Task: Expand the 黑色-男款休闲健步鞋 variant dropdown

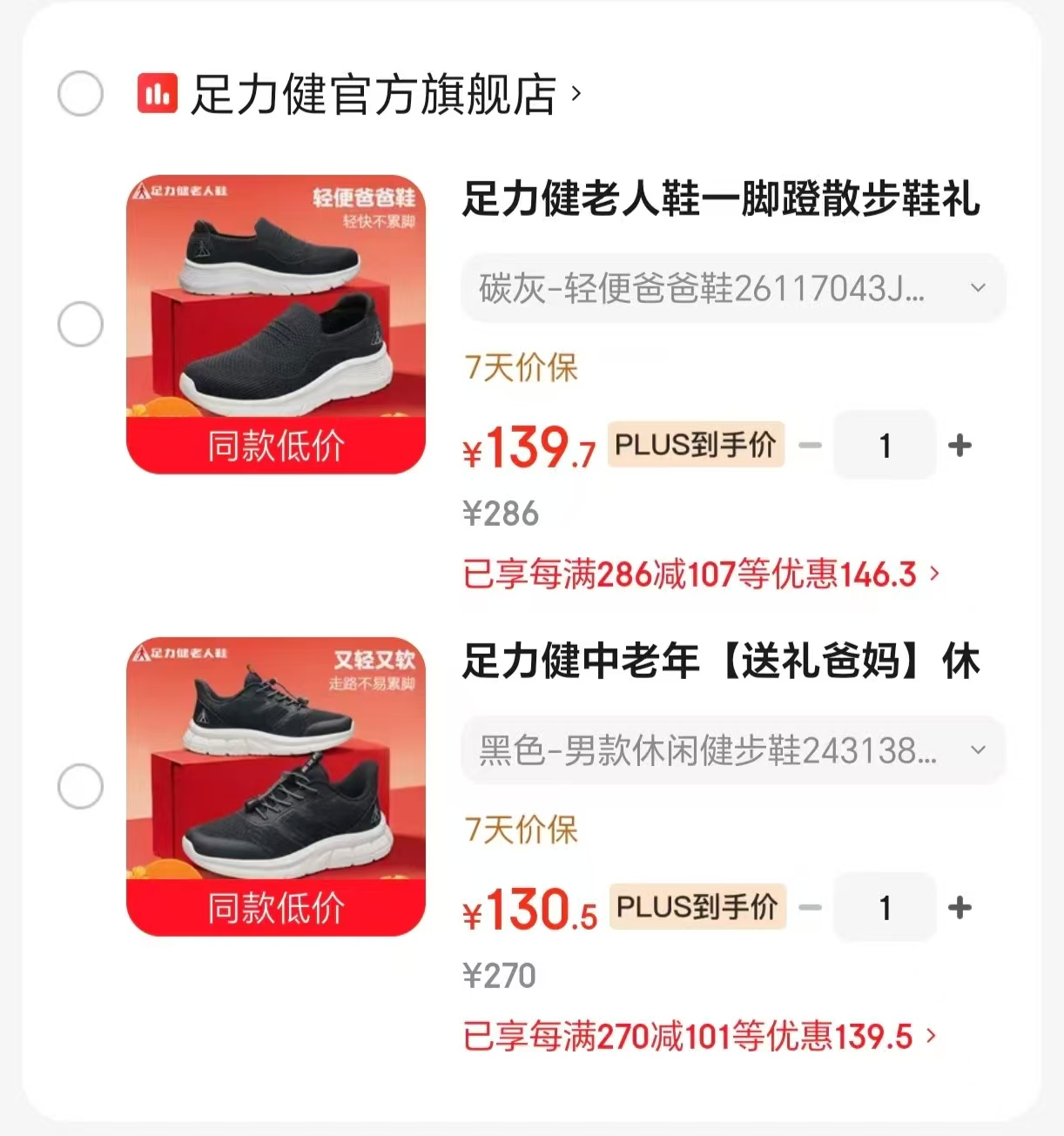Action: [733, 750]
